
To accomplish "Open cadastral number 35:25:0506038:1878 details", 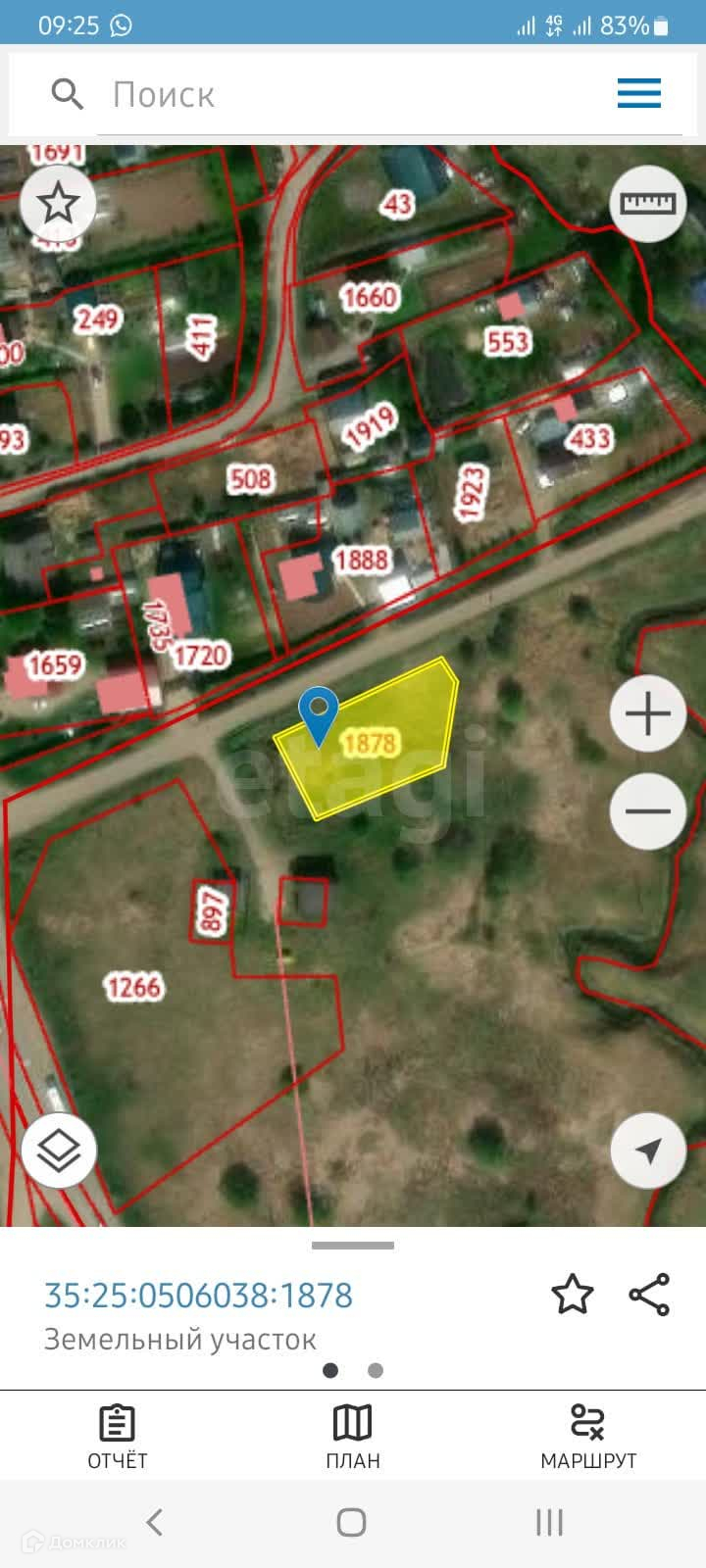I will [x=198, y=1295].
